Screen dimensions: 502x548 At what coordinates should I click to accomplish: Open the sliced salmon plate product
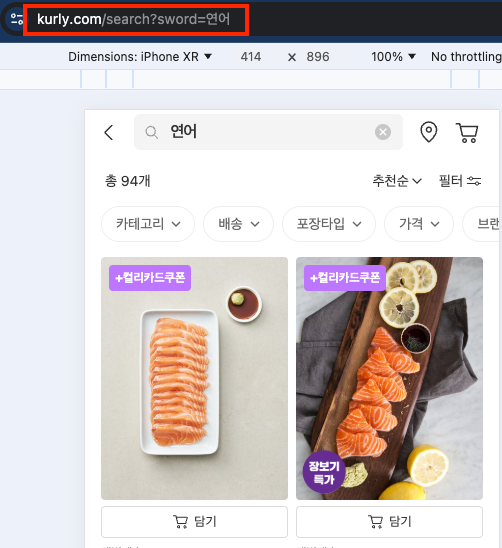tap(194, 378)
